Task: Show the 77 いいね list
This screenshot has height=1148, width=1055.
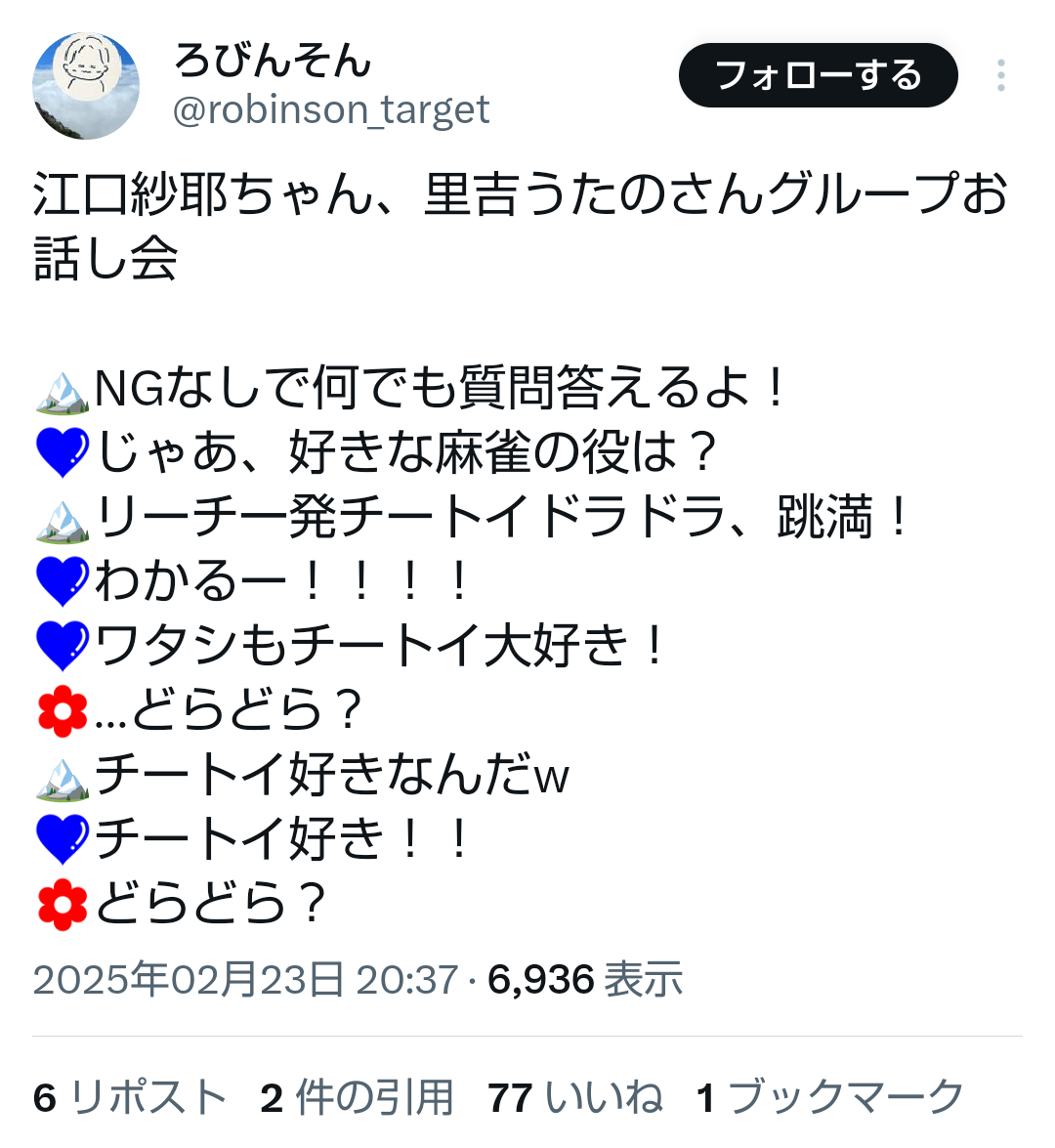Action: click(x=575, y=1097)
